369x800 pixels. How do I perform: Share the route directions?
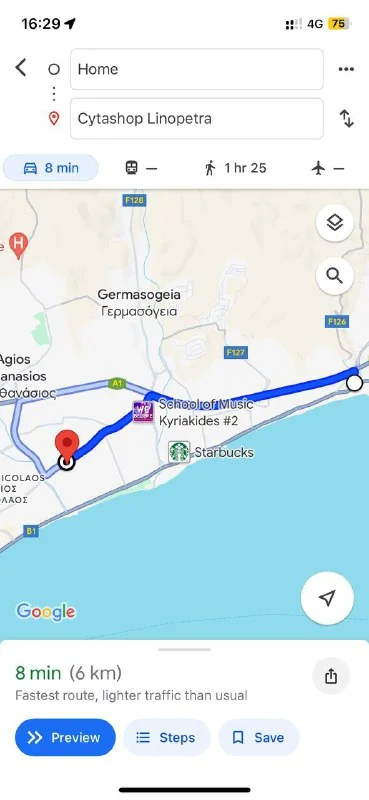[331, 676]
